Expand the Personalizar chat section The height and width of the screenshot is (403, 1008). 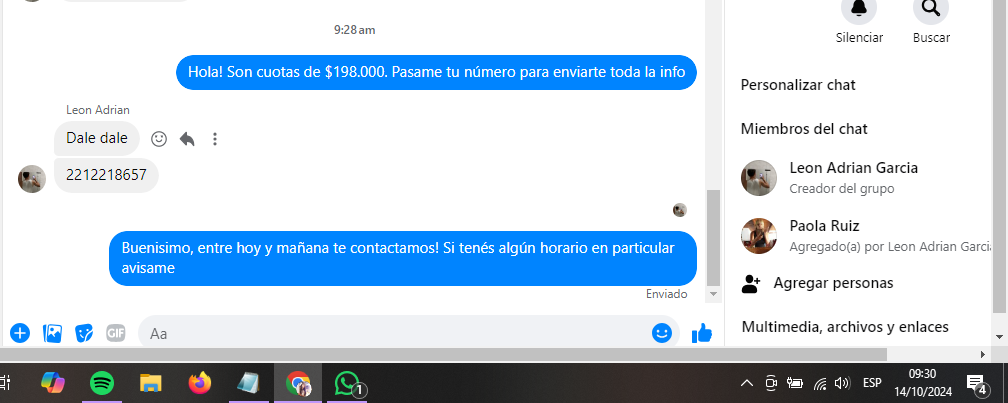[798, 85]
